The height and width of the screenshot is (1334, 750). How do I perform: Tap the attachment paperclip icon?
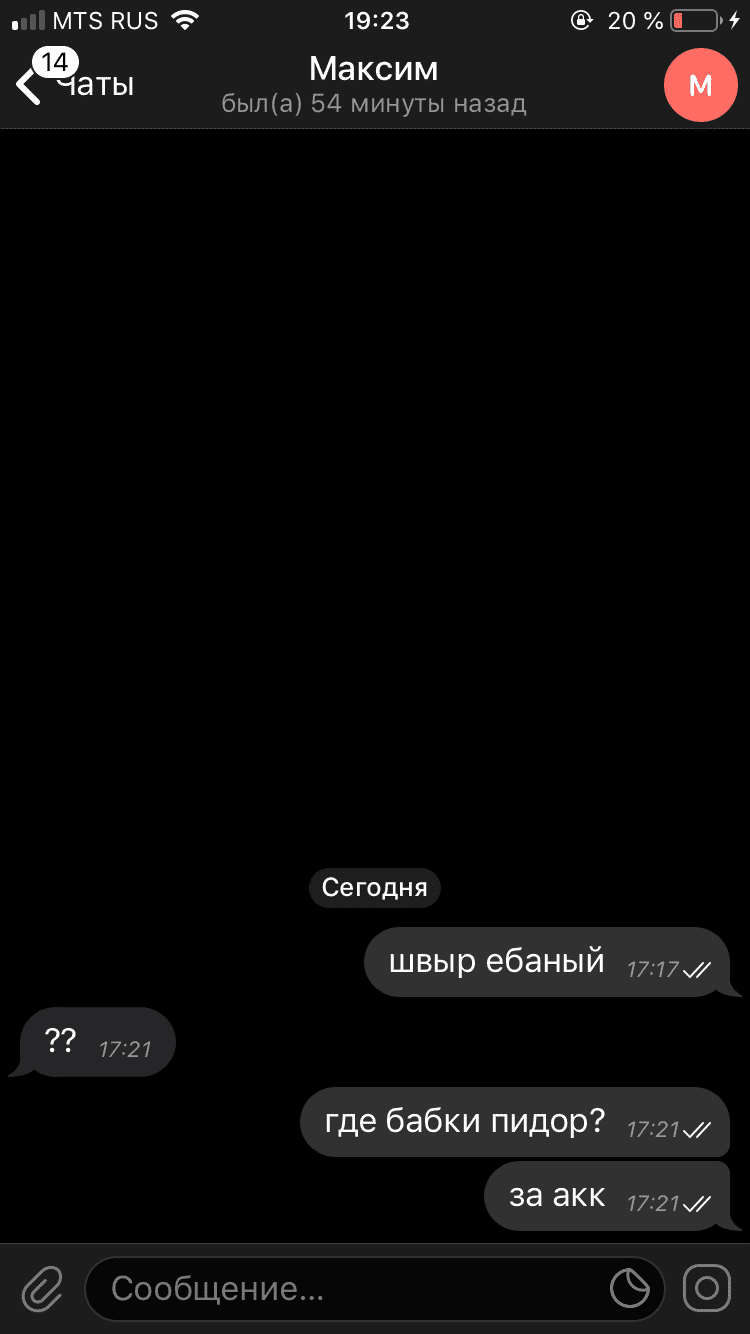click(x=43, y=1288)
